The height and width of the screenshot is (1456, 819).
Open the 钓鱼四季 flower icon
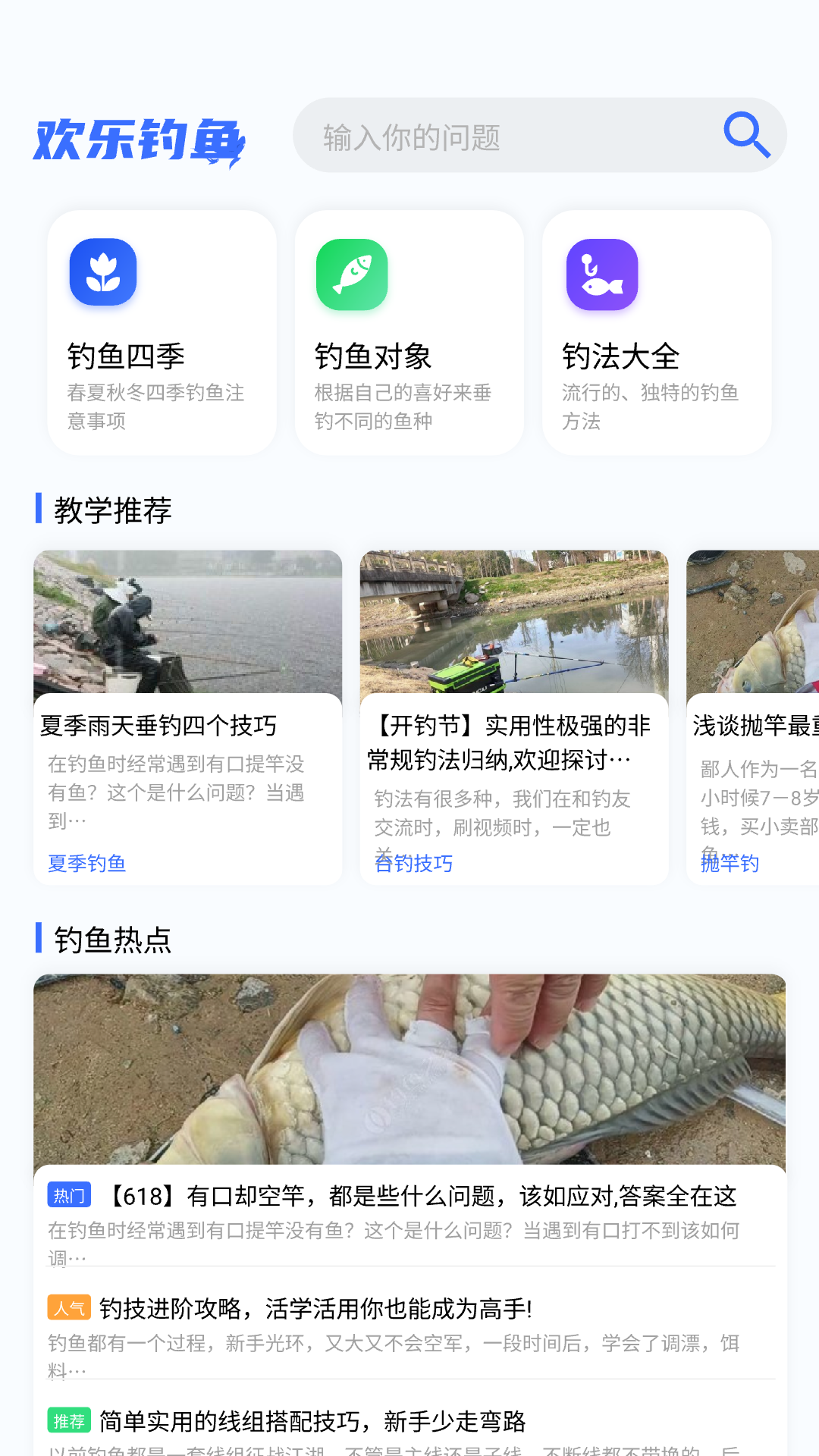pos(104,274)
